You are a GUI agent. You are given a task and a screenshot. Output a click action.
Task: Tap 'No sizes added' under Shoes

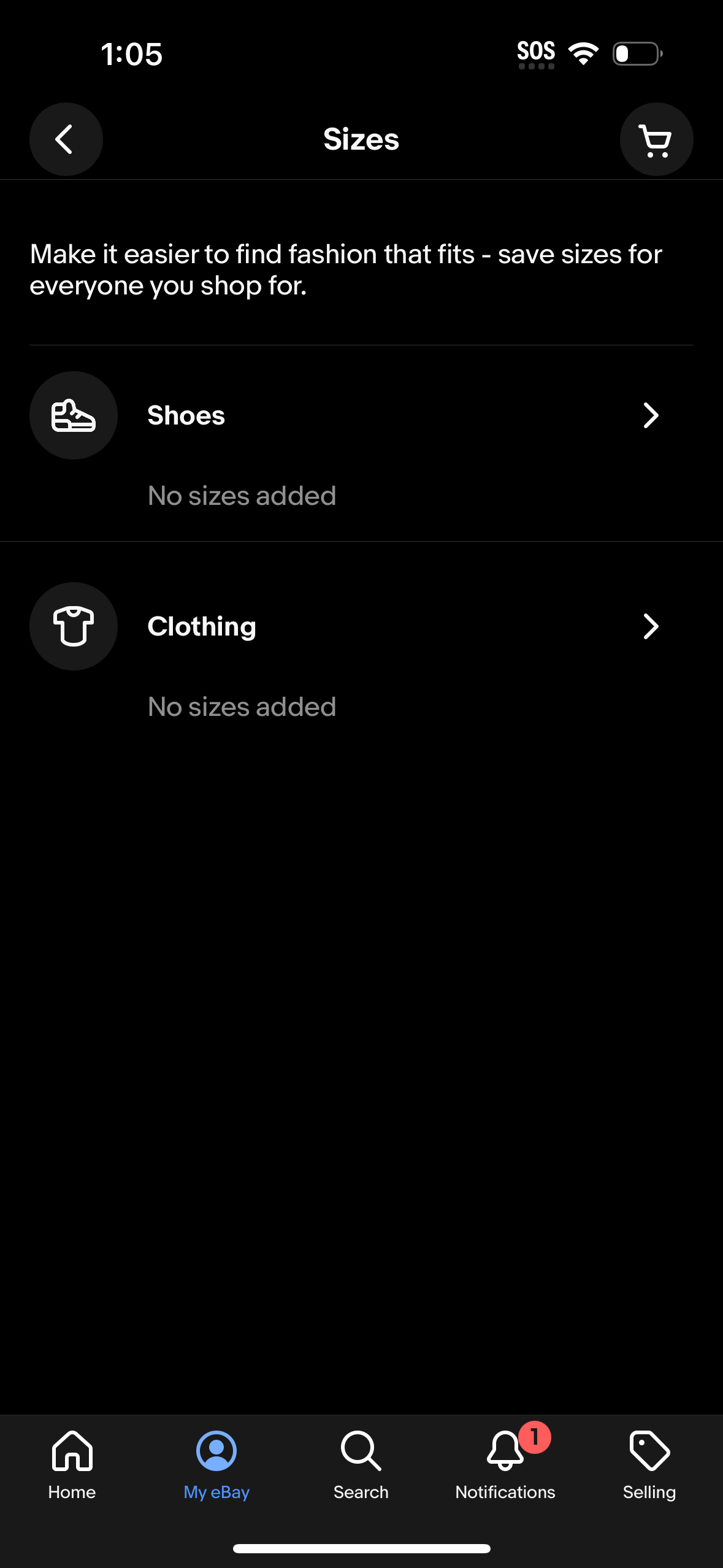[x=241, y=495]
